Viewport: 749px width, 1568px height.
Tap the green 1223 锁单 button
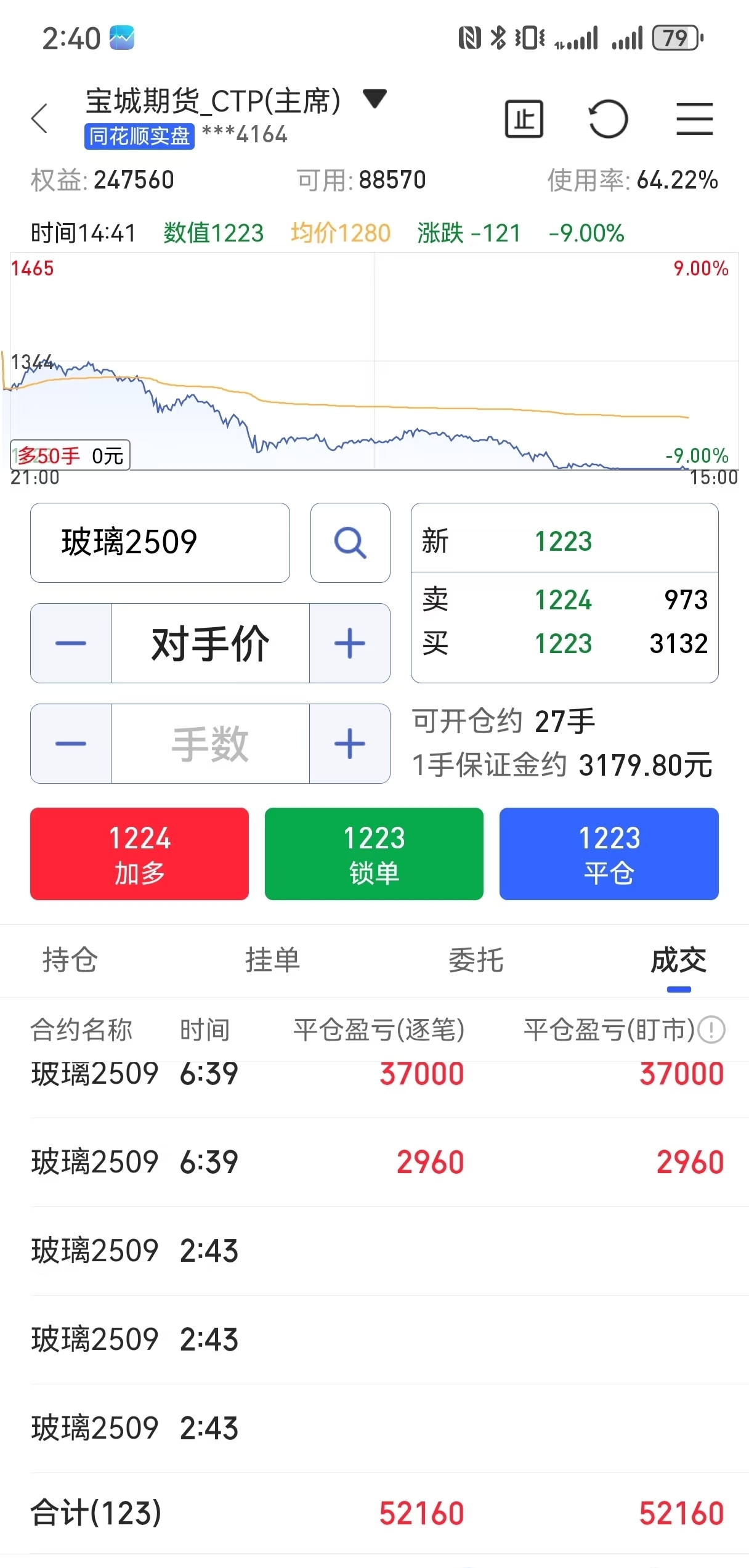374,854
